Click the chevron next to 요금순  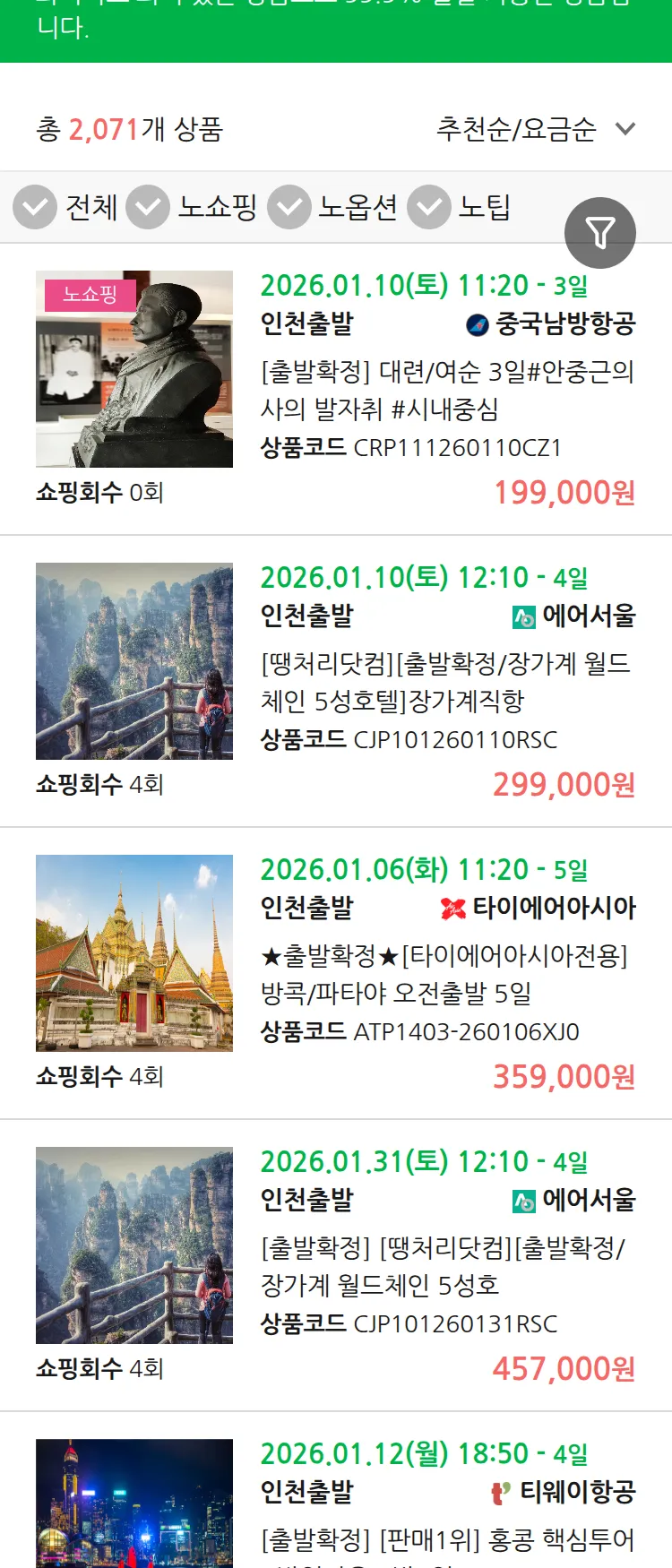pyautogui.click(x=625, y=129)
